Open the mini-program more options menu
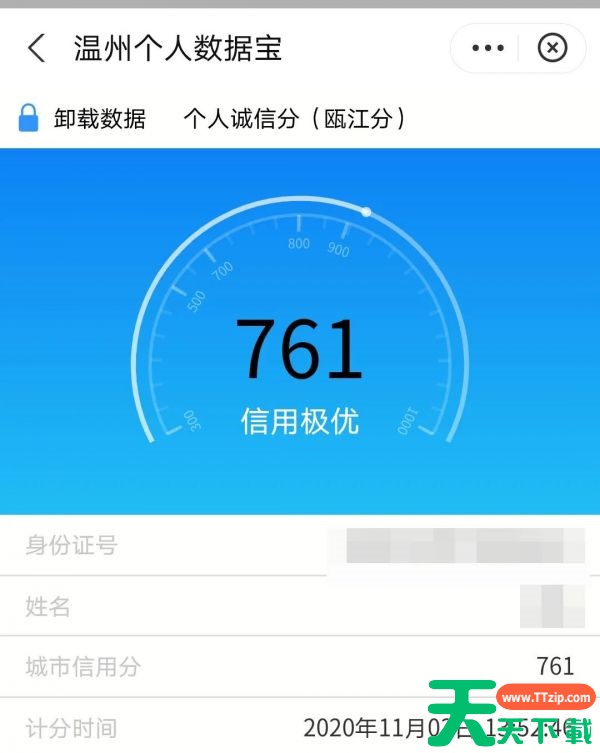 coord(487,48)
